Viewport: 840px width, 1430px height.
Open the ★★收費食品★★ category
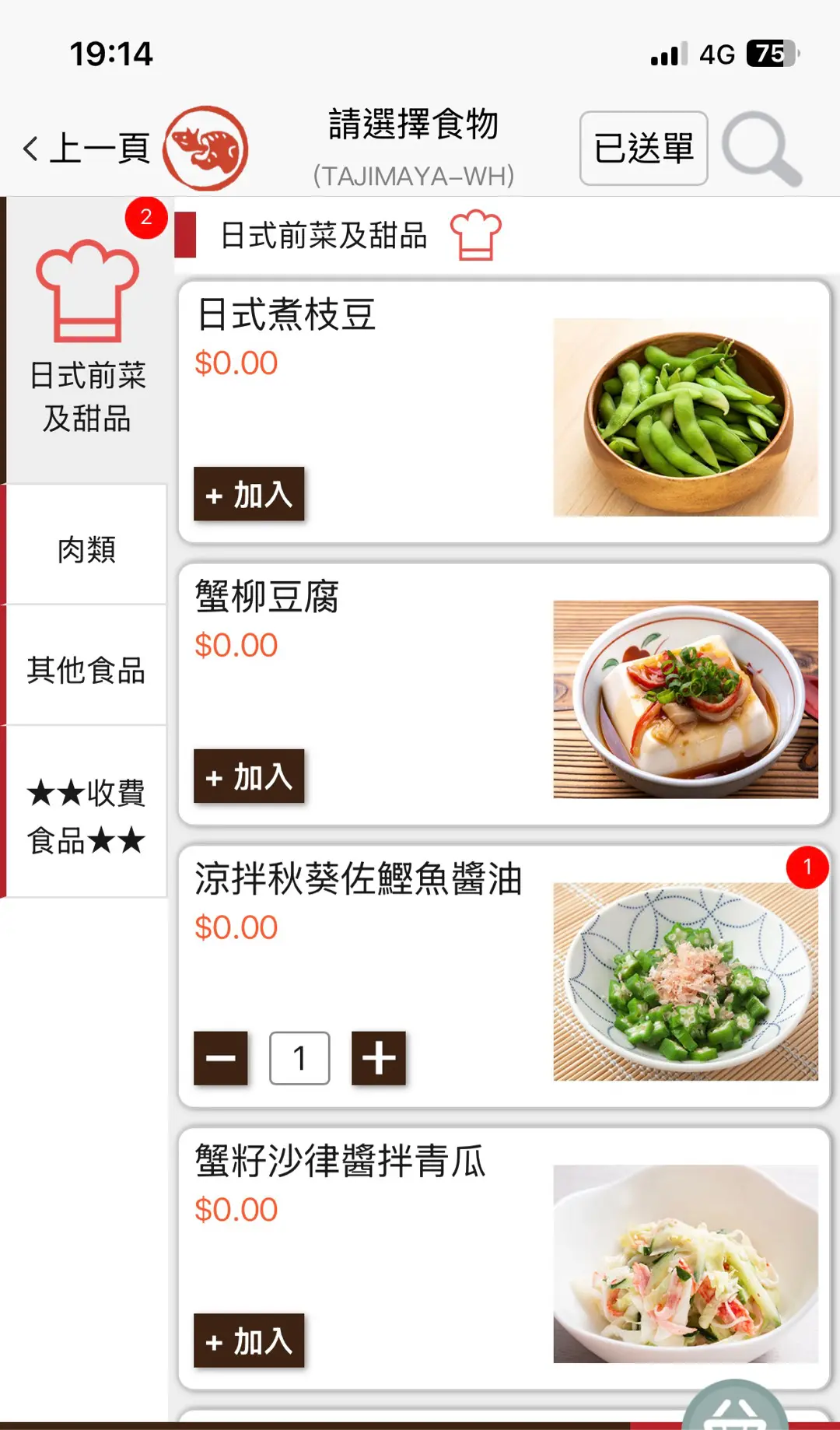(x=87, y=815)
